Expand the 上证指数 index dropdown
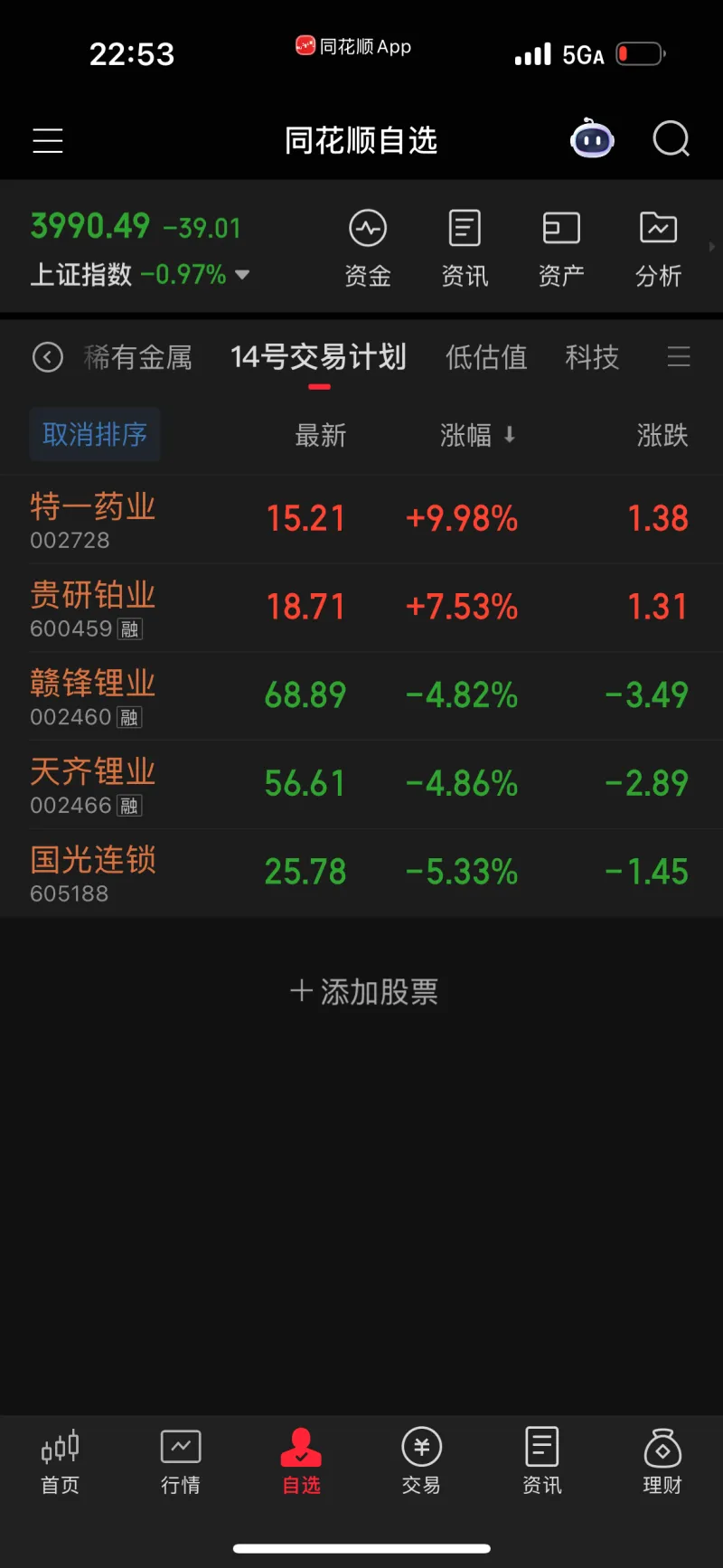This screenshot has height=1568, width=723. (x=241, y=274)
